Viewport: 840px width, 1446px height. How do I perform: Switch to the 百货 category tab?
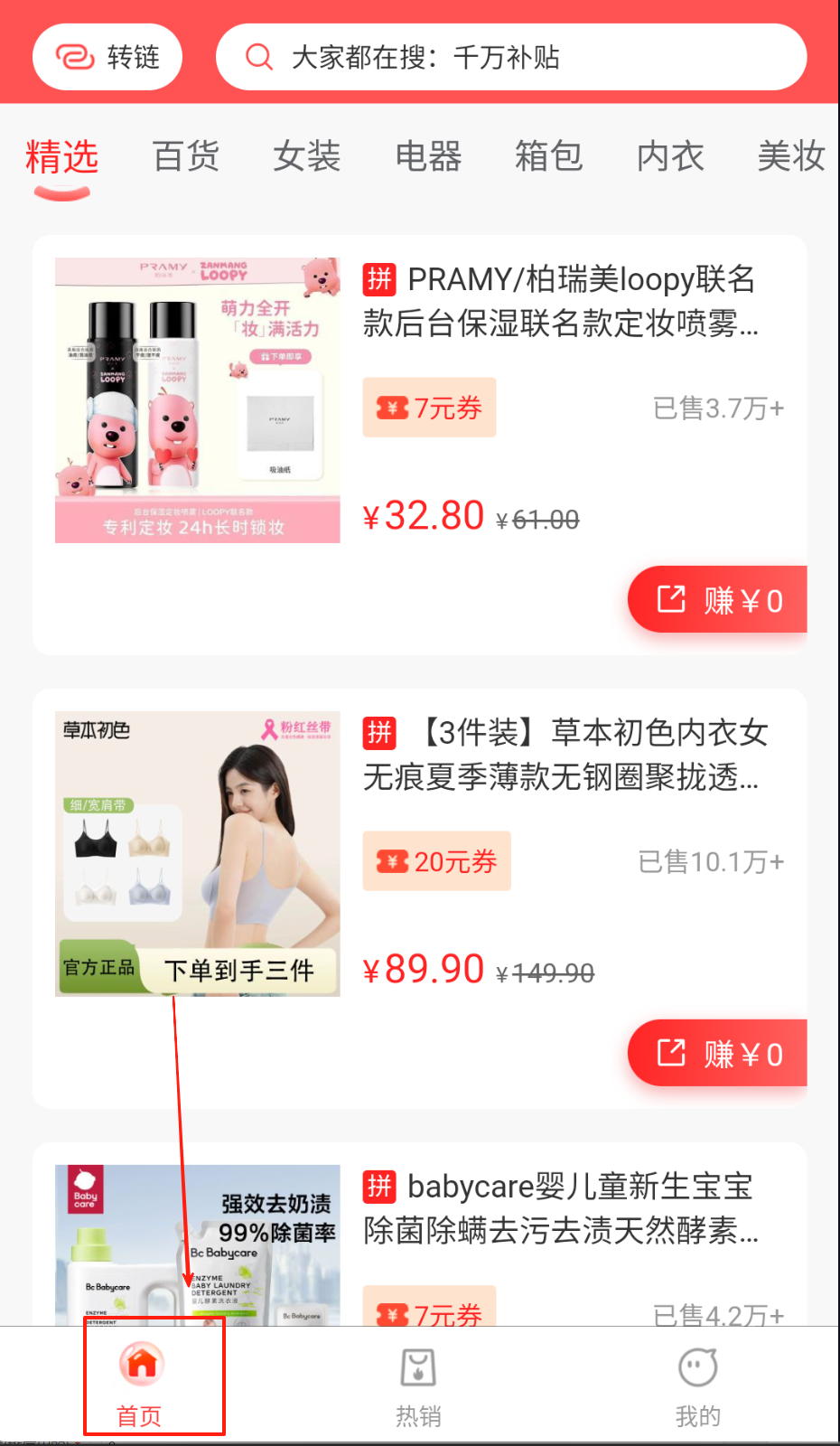click(x=186, y=157)
